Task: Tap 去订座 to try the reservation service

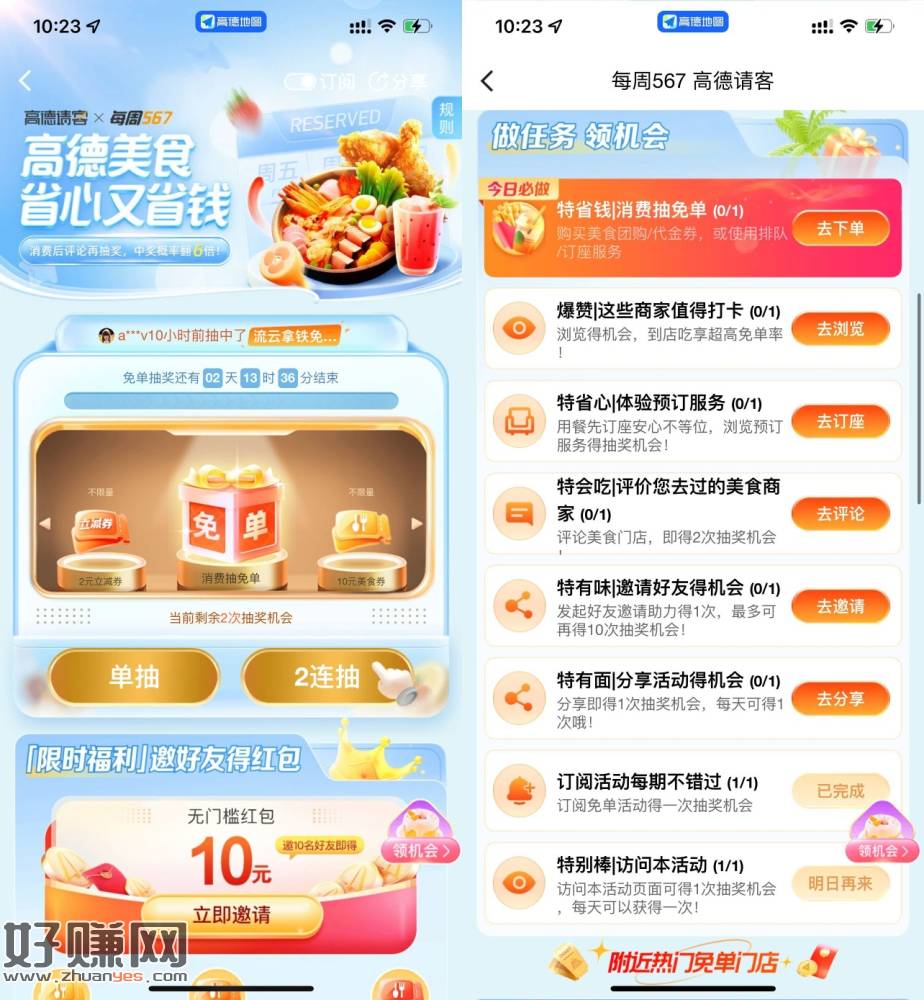Action: pyautogui.click(x=840, y=421)
